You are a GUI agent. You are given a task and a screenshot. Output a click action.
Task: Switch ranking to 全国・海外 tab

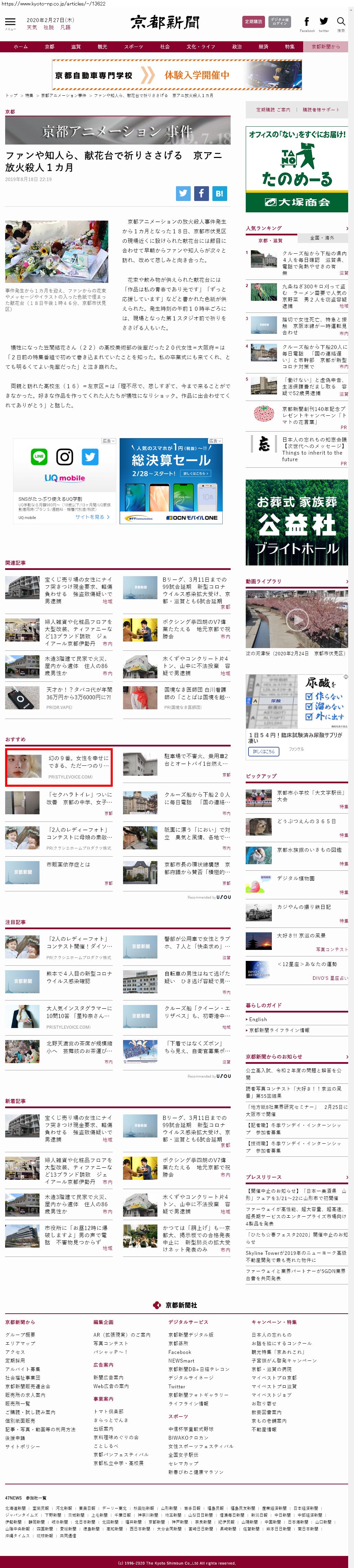[322, 237]
